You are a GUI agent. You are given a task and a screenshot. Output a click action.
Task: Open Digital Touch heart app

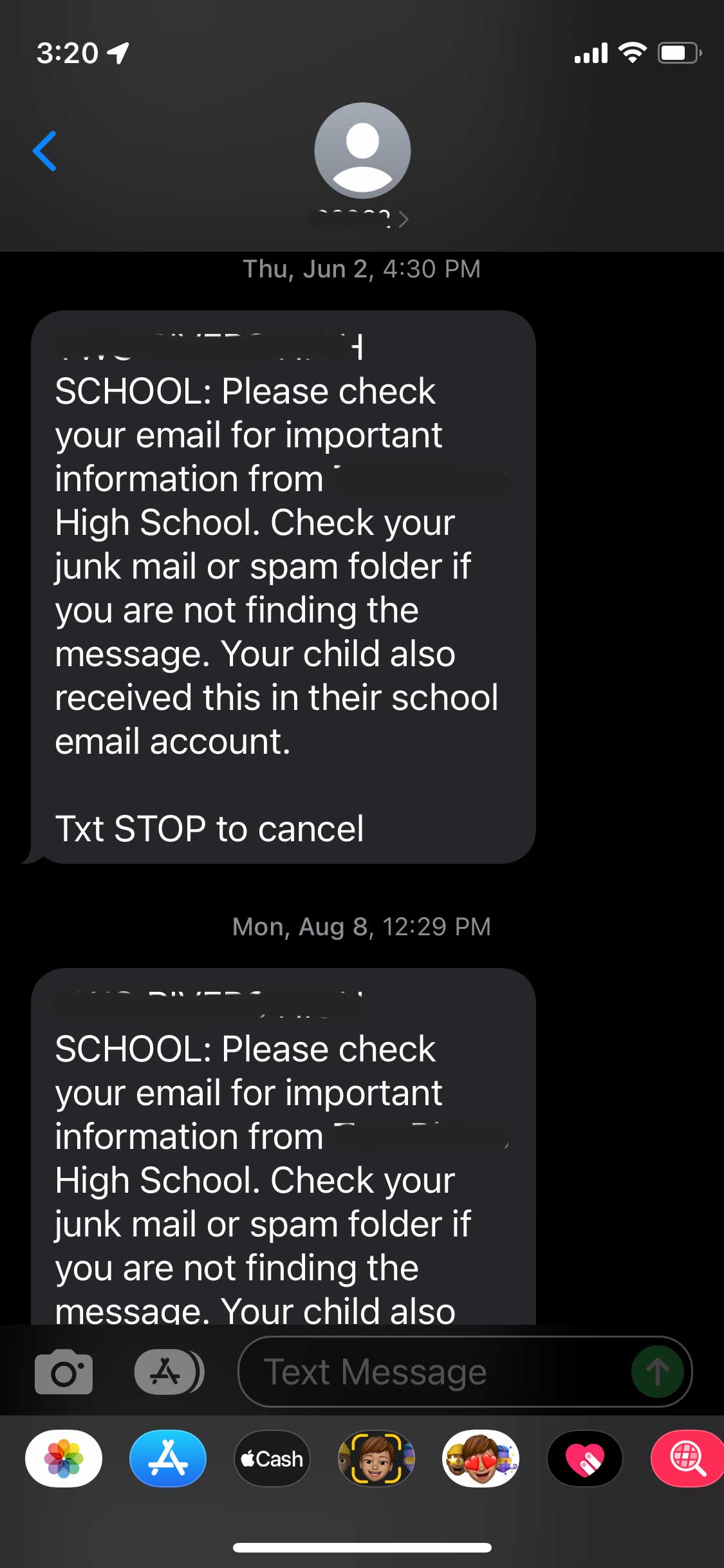pyautogui.click(x=584, y=1459)
